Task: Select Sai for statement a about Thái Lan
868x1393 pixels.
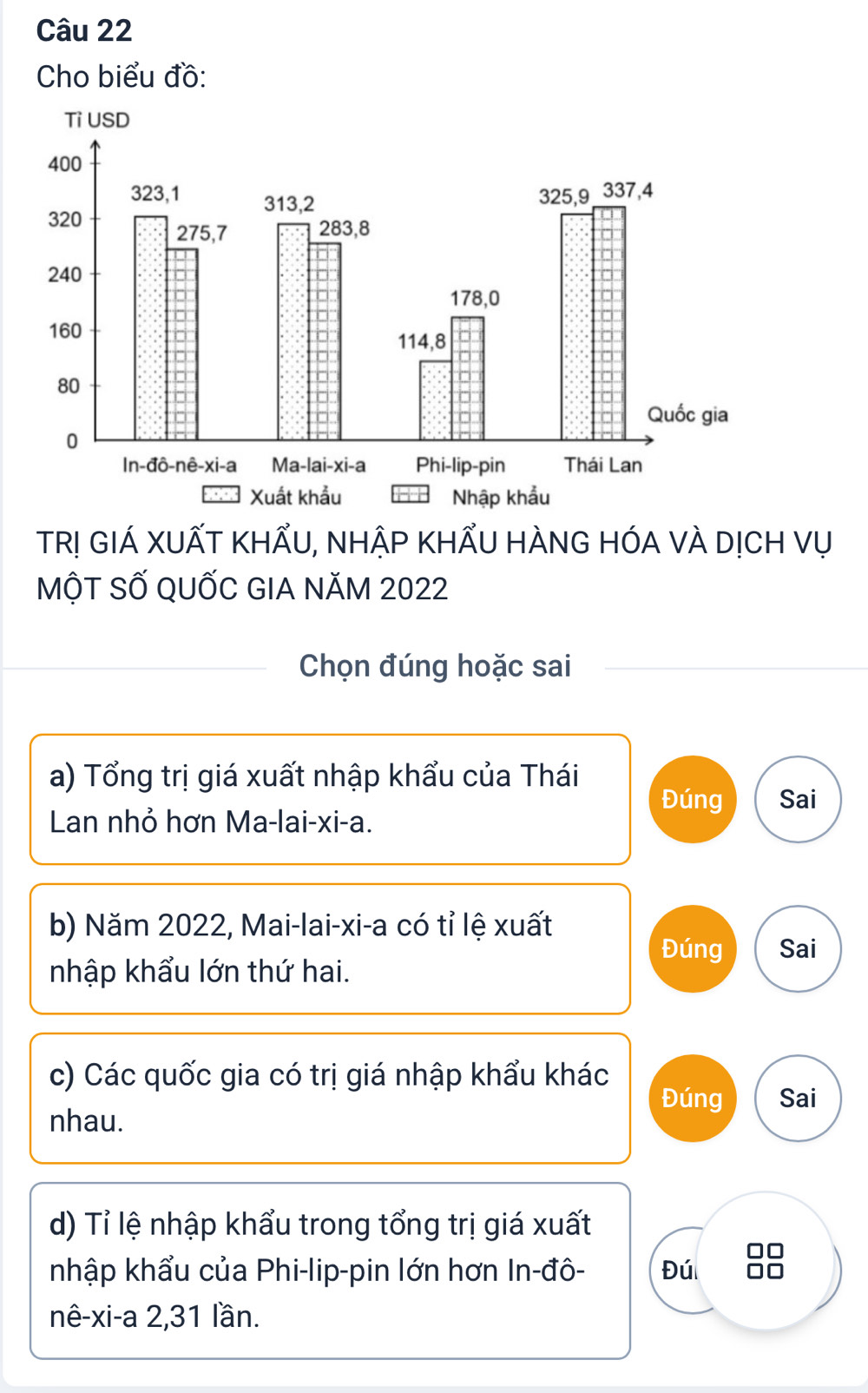Action: [798, 799]
